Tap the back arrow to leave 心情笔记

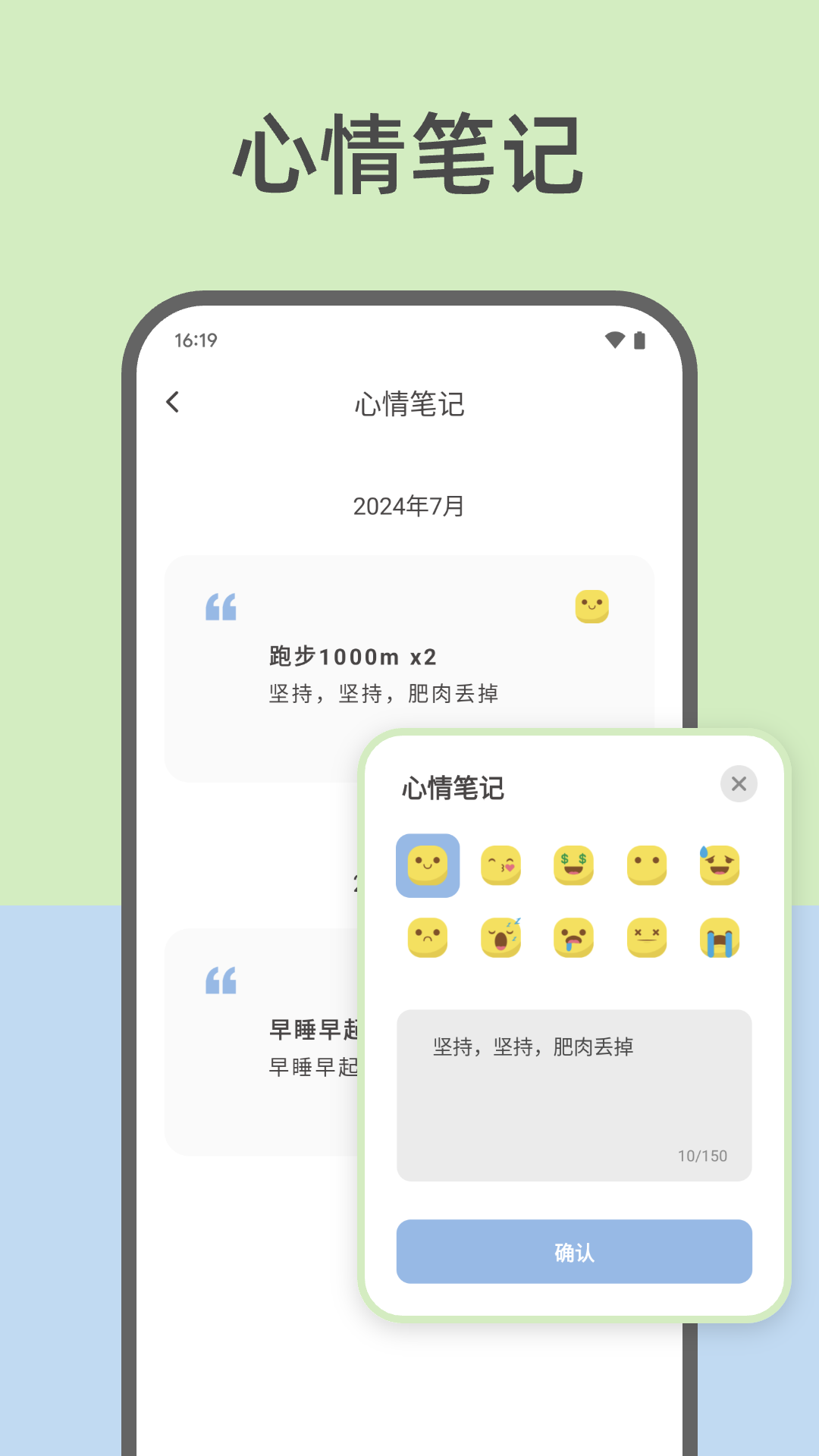(x=172, y=402)
